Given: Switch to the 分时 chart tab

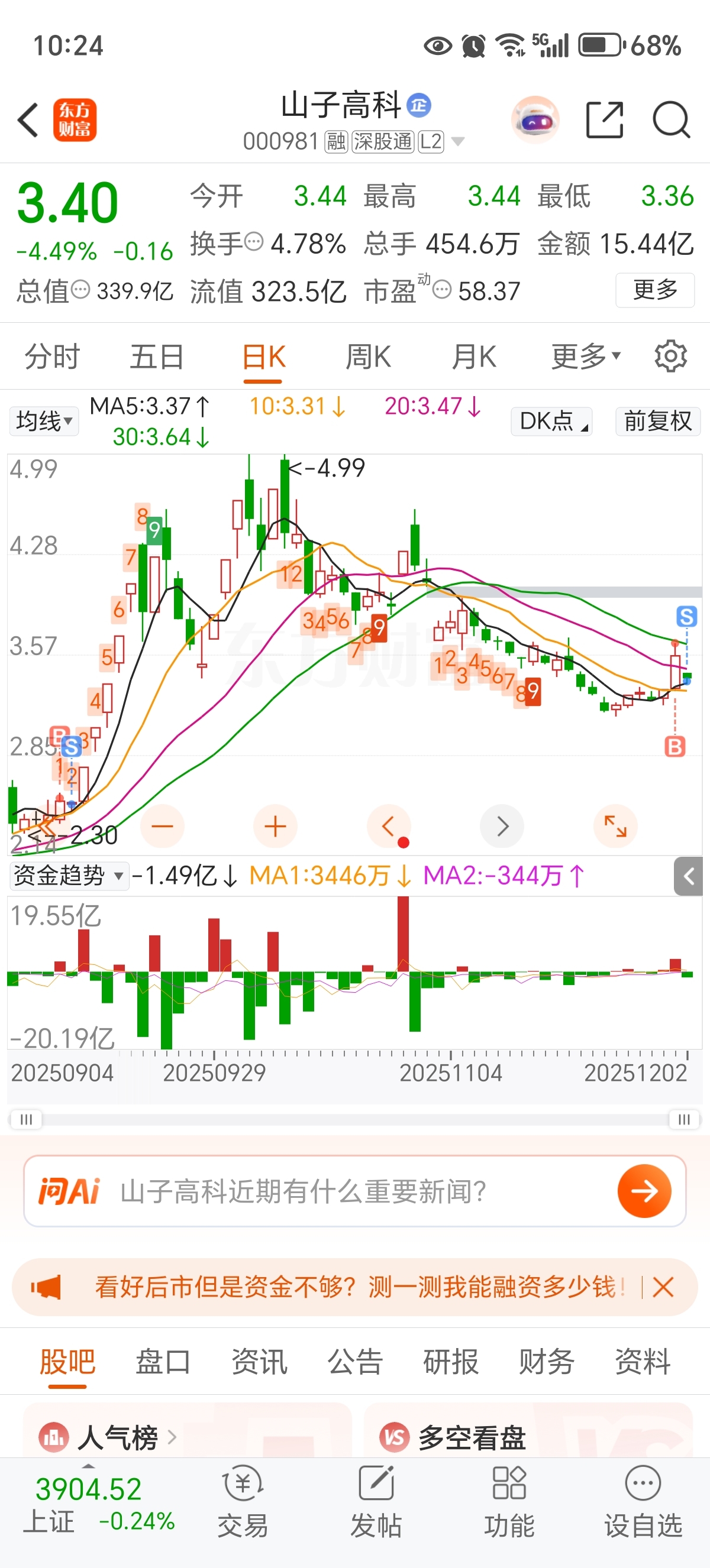Looking at the screenshot, I should (x=51, y=357).
